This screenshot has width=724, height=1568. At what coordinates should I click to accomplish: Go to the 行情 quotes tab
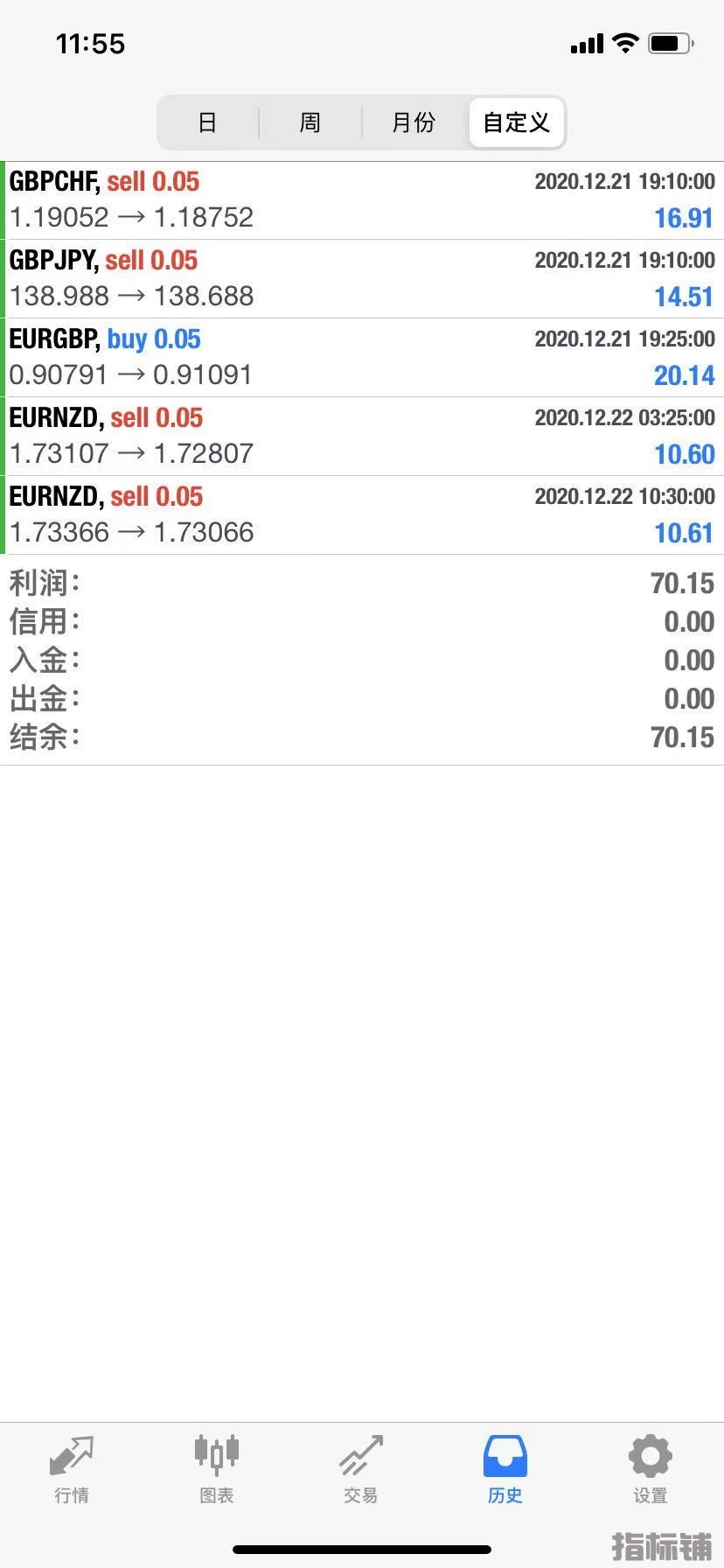point(72,1470)
